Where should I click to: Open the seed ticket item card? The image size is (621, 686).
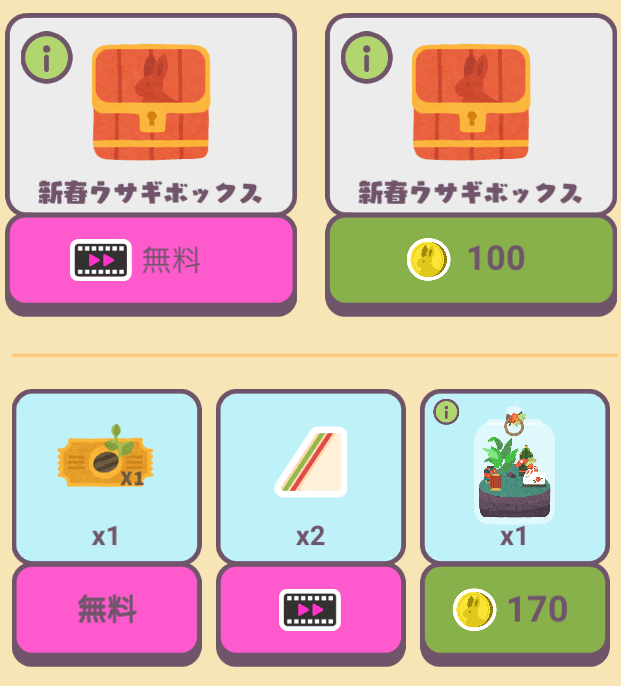click(x=106, y=477)
